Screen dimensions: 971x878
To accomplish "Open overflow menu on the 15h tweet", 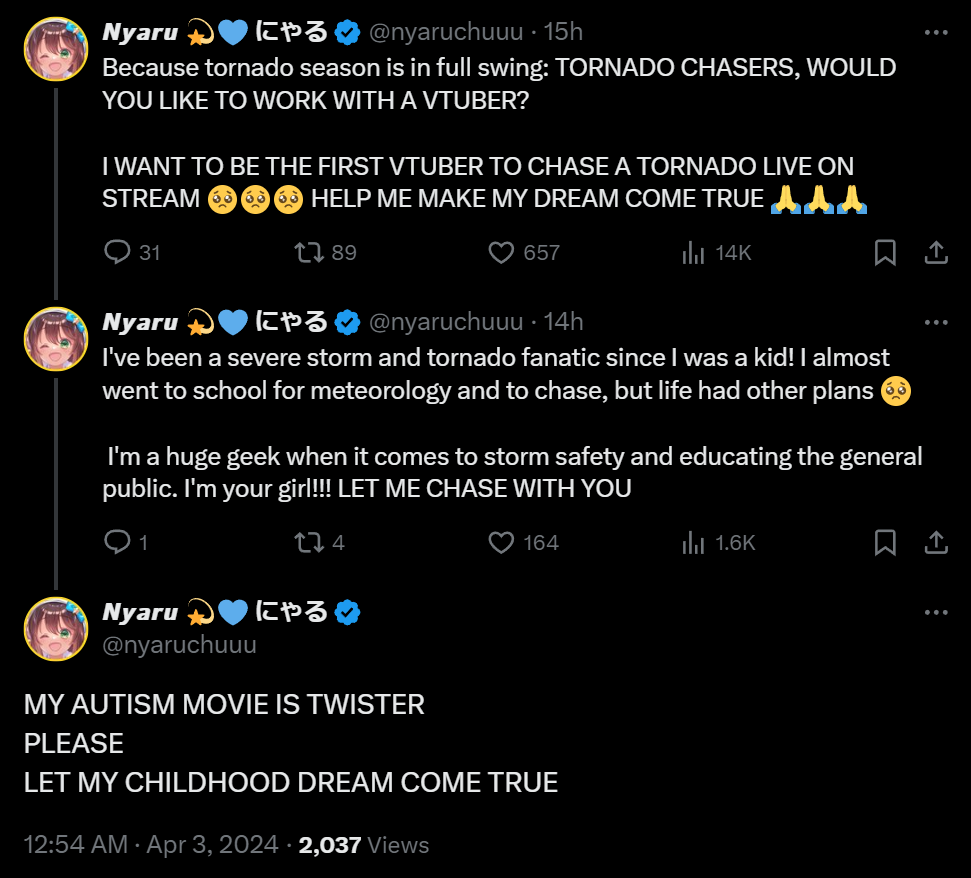I will (x=936, y=33).
